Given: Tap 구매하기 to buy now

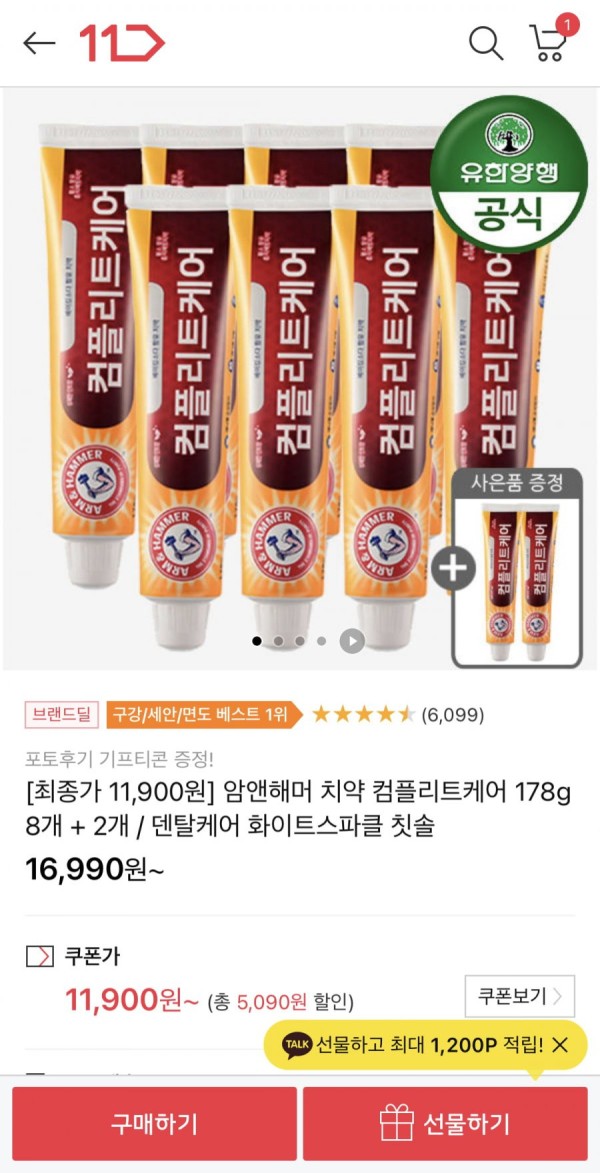Looking at the screenshot, I should [x=154, y=1123].
